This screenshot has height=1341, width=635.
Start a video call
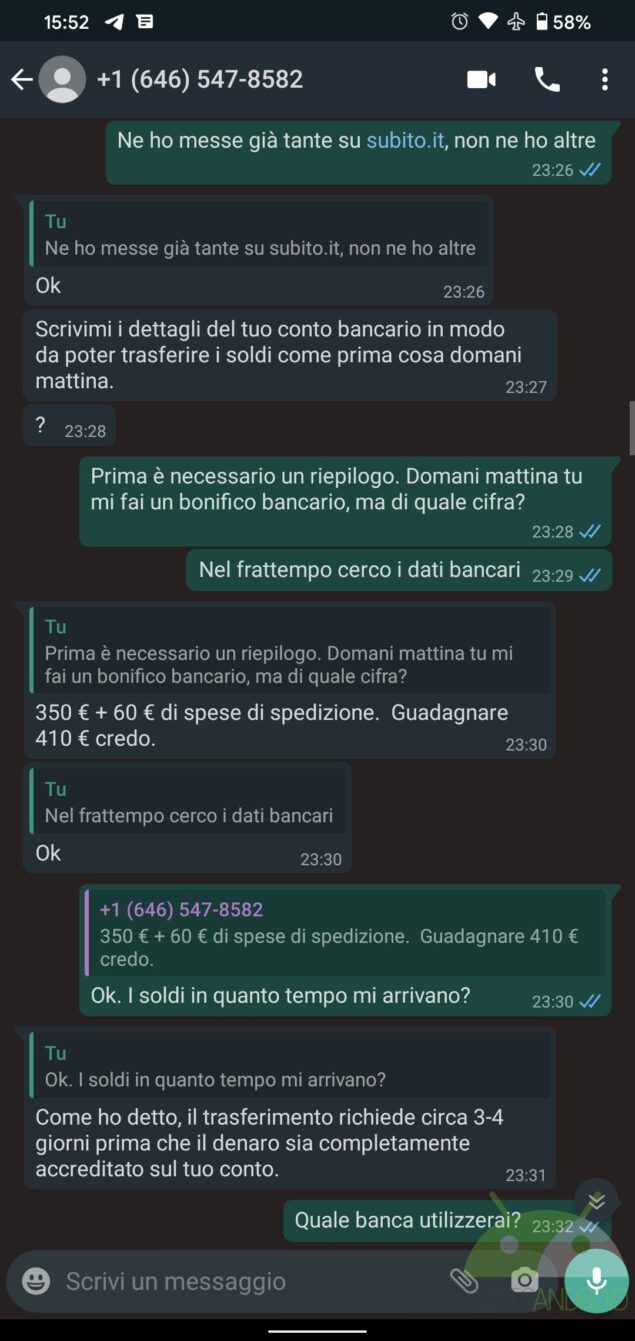(481, 80)
